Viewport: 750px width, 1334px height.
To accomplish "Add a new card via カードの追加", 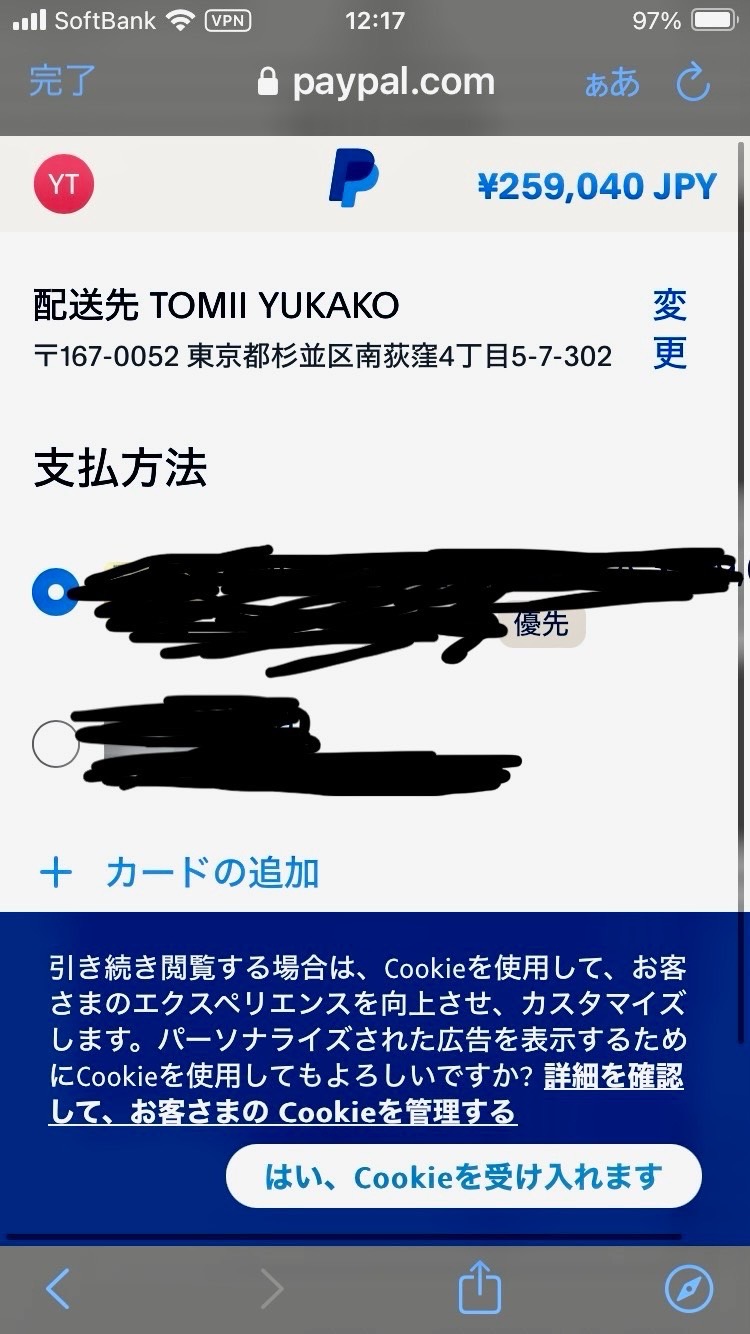I will click(x=179, y=873).
